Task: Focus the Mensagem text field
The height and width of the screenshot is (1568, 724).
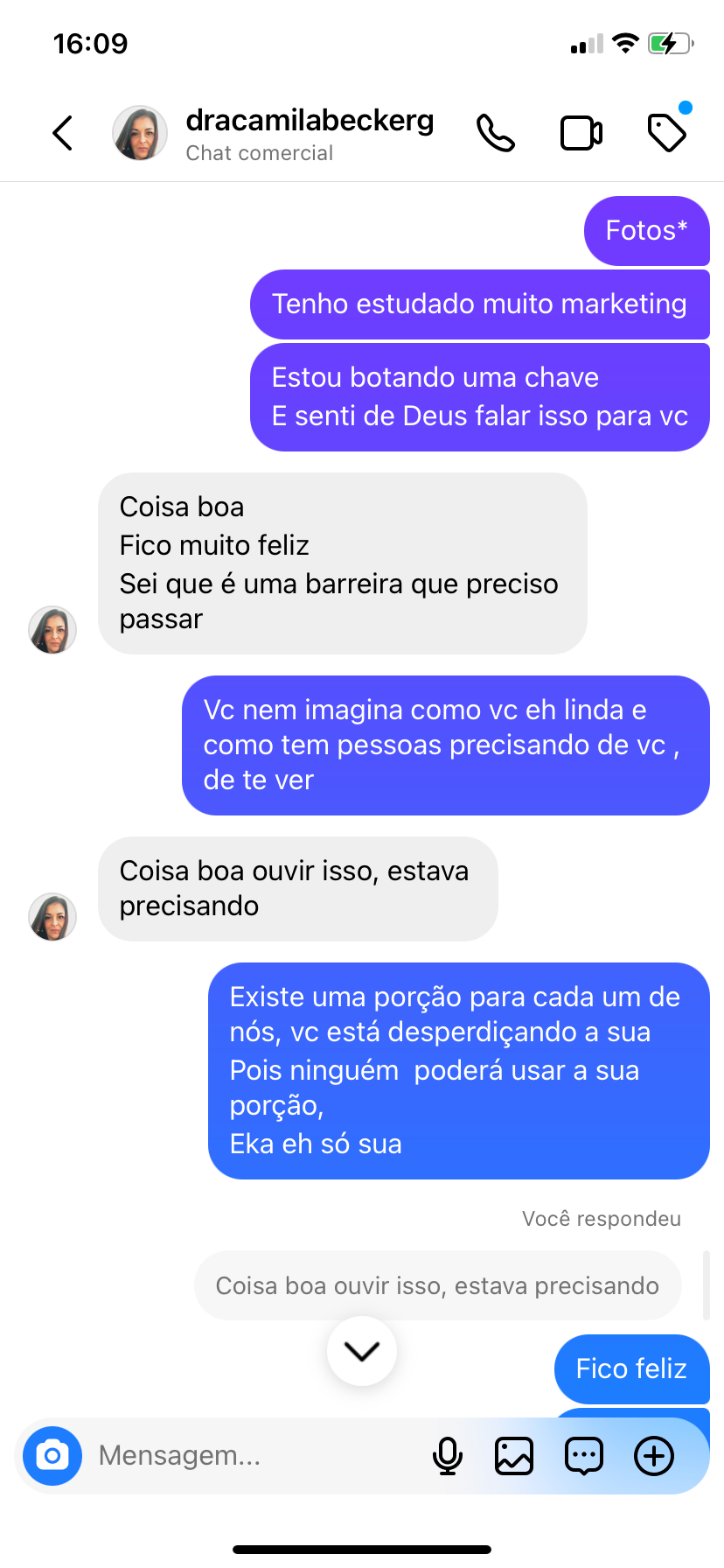Action: click(254, 1456)
